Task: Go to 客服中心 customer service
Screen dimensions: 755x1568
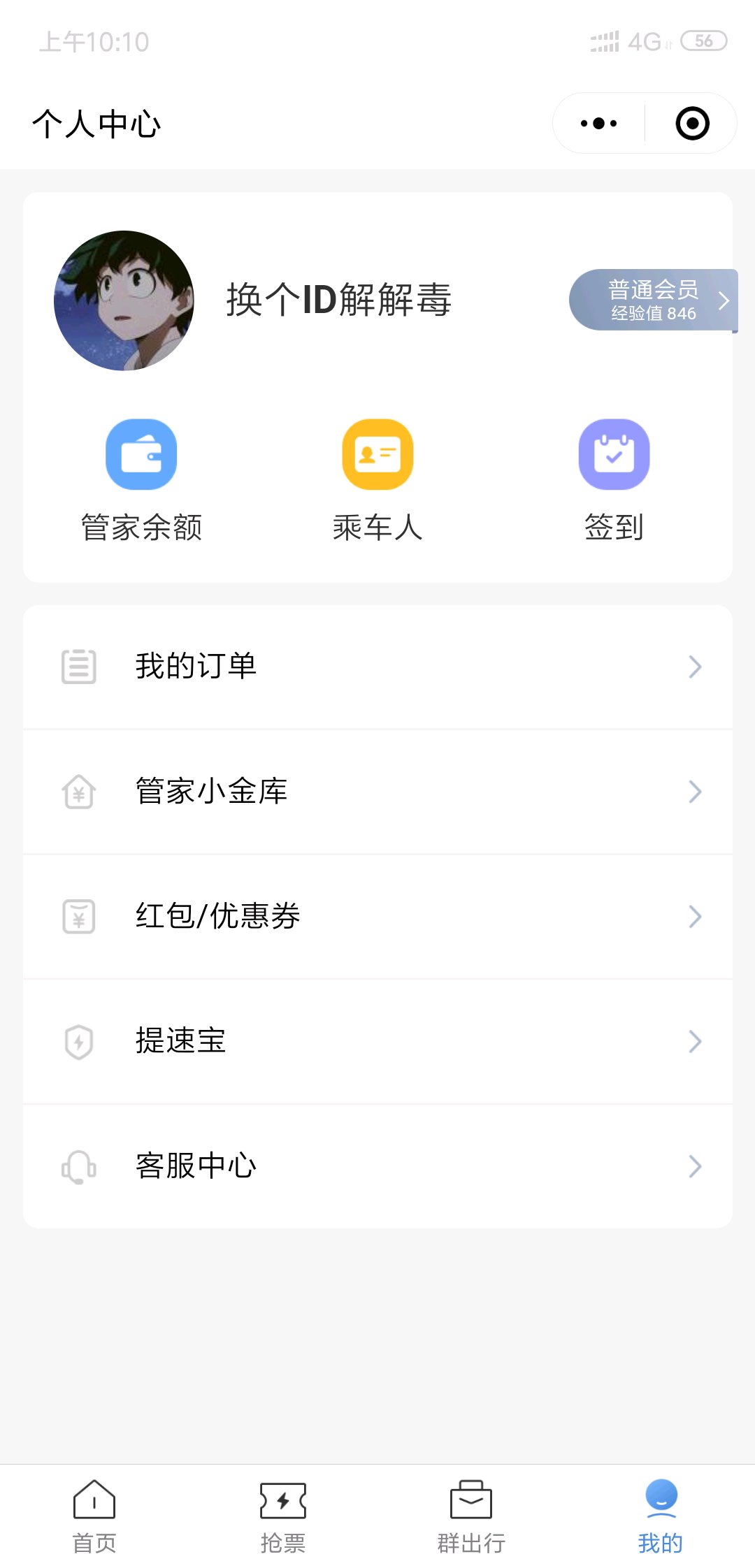Action: click(377, 1166)
